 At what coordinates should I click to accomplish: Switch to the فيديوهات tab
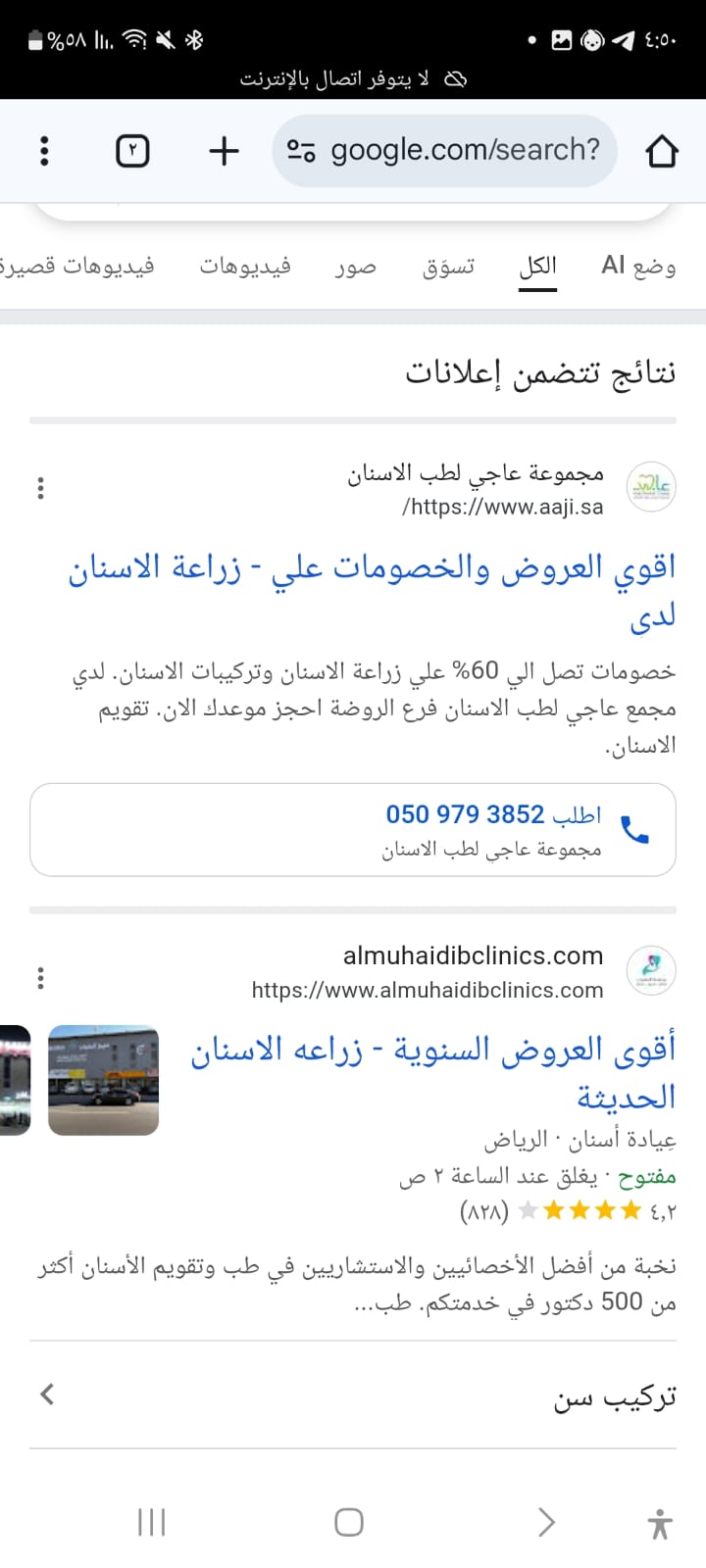click(245, 266)
